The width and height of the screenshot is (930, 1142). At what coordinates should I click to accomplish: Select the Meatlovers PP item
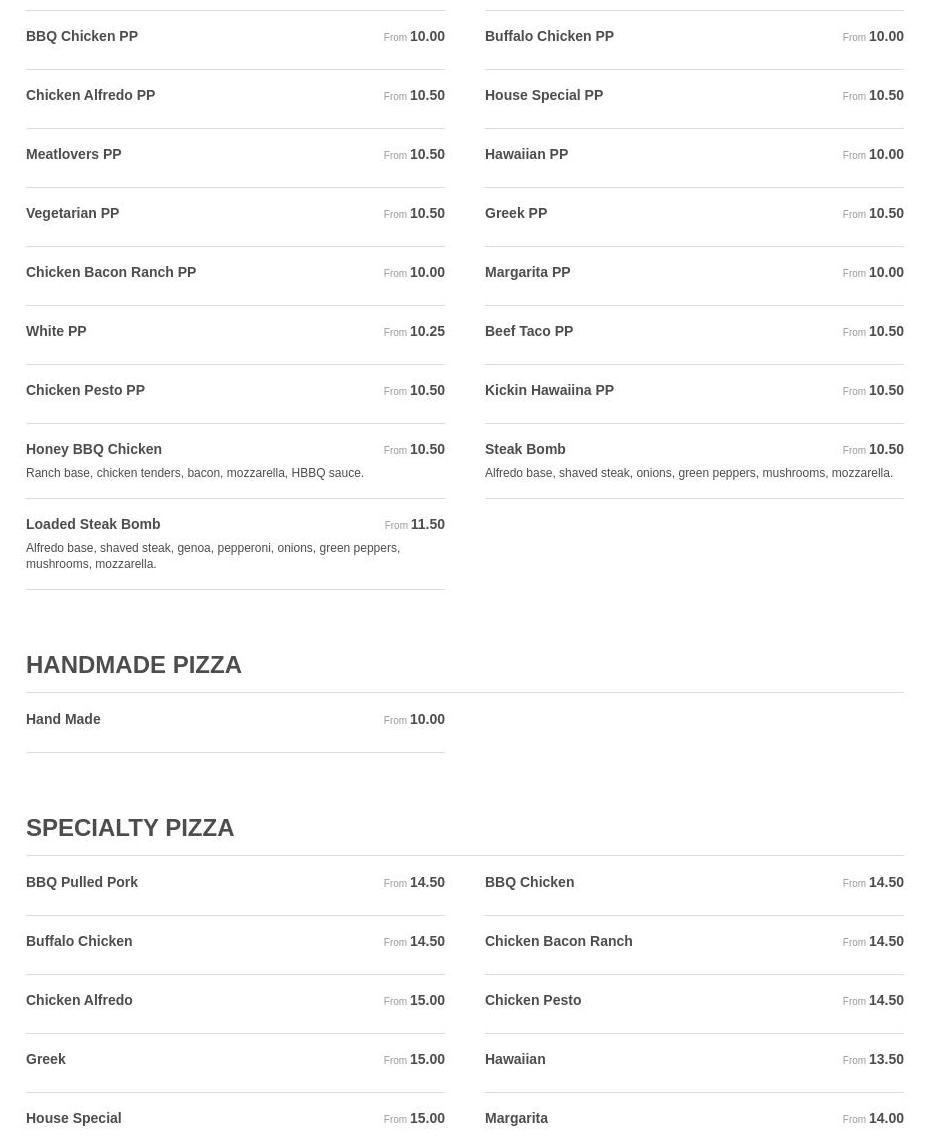point(73,155)
